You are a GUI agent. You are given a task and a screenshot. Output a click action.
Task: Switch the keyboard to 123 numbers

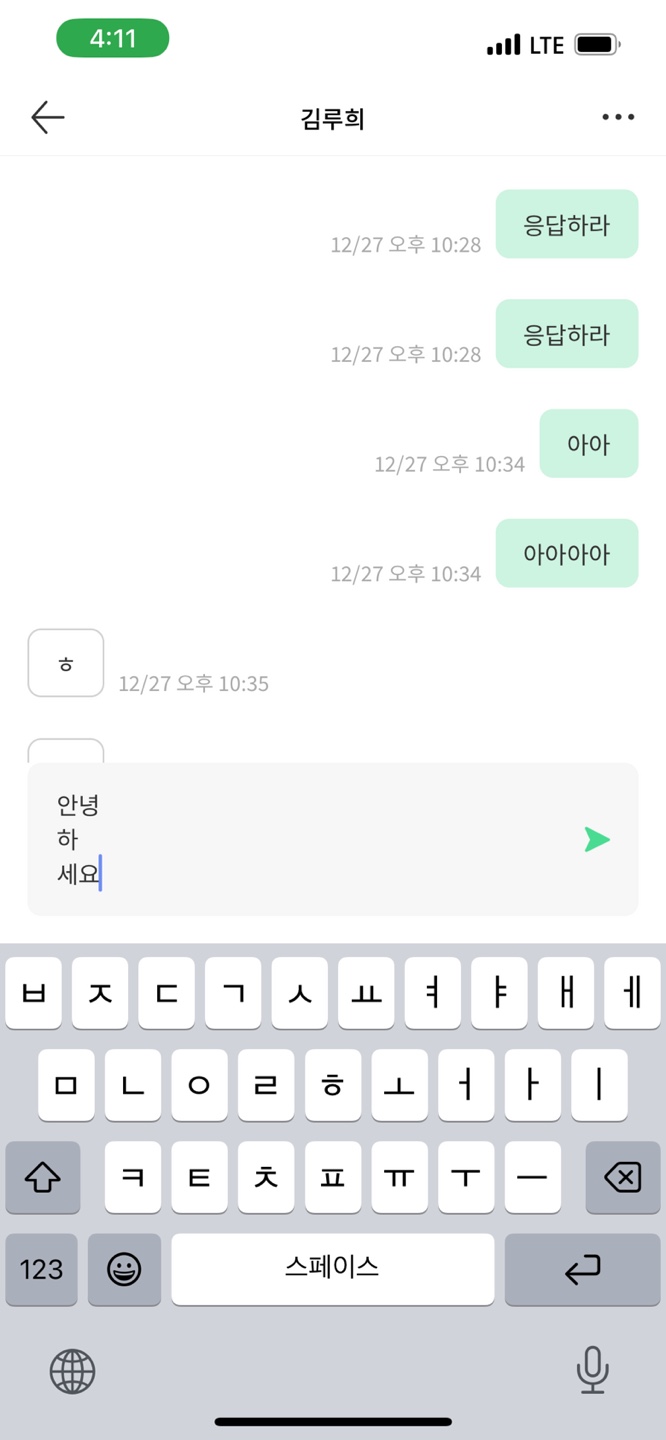(x=42, y=1269)
